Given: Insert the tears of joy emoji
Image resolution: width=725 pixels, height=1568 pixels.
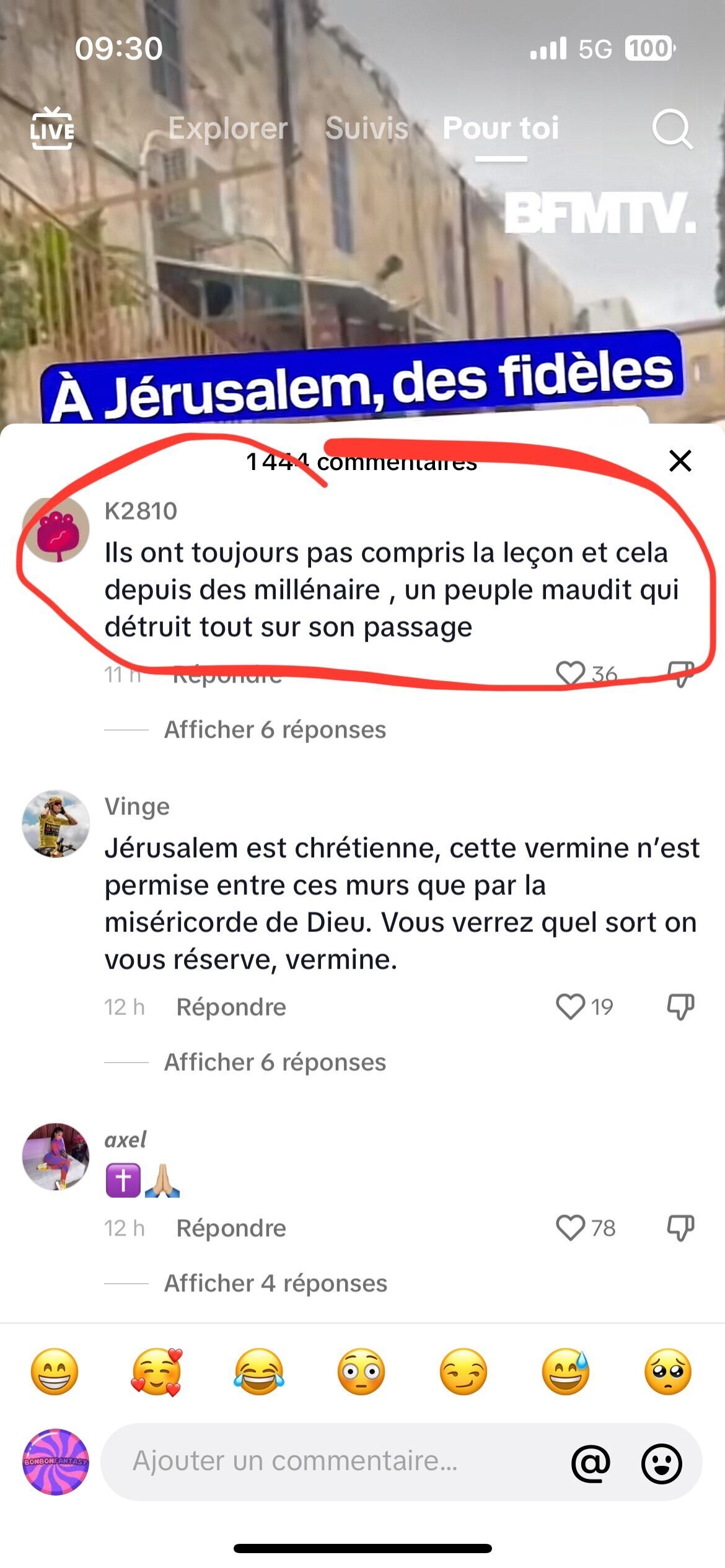Looking at the screenshot, I should (x=259, y=1371).
